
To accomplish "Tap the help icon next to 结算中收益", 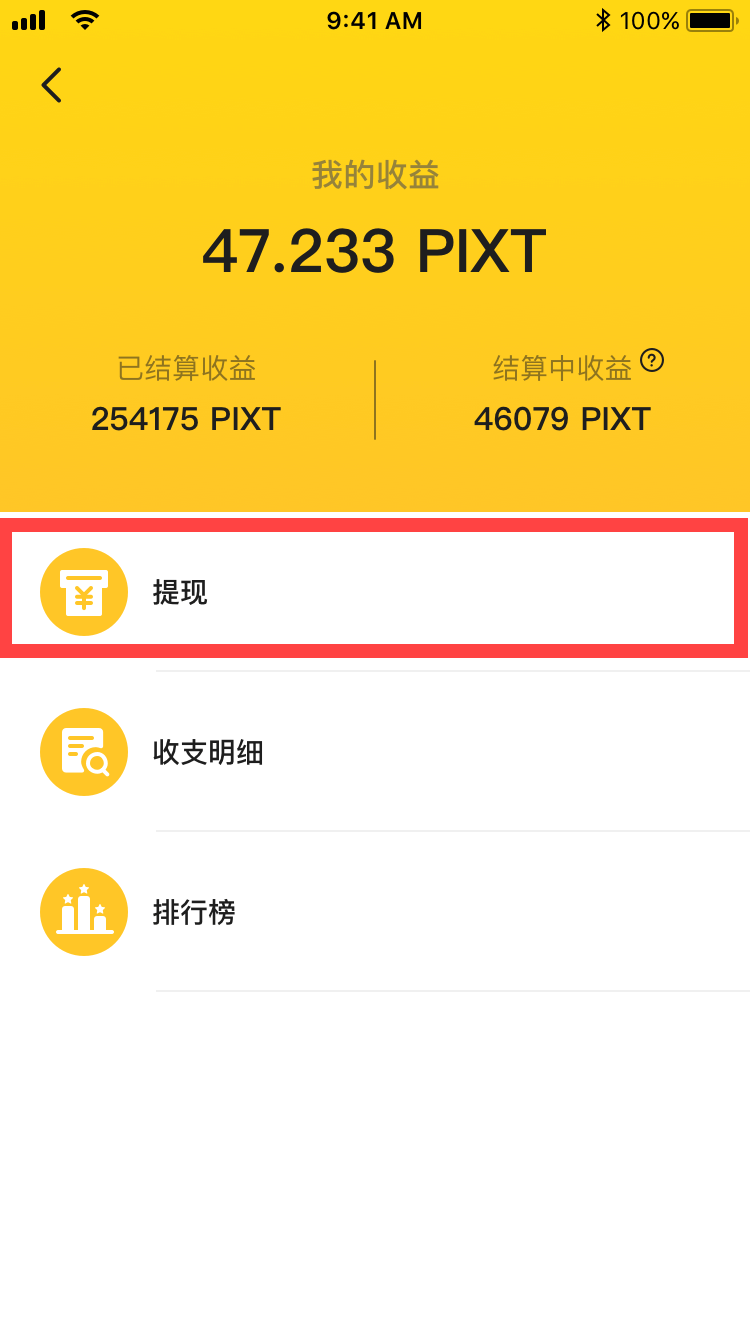I will [652, 360].
